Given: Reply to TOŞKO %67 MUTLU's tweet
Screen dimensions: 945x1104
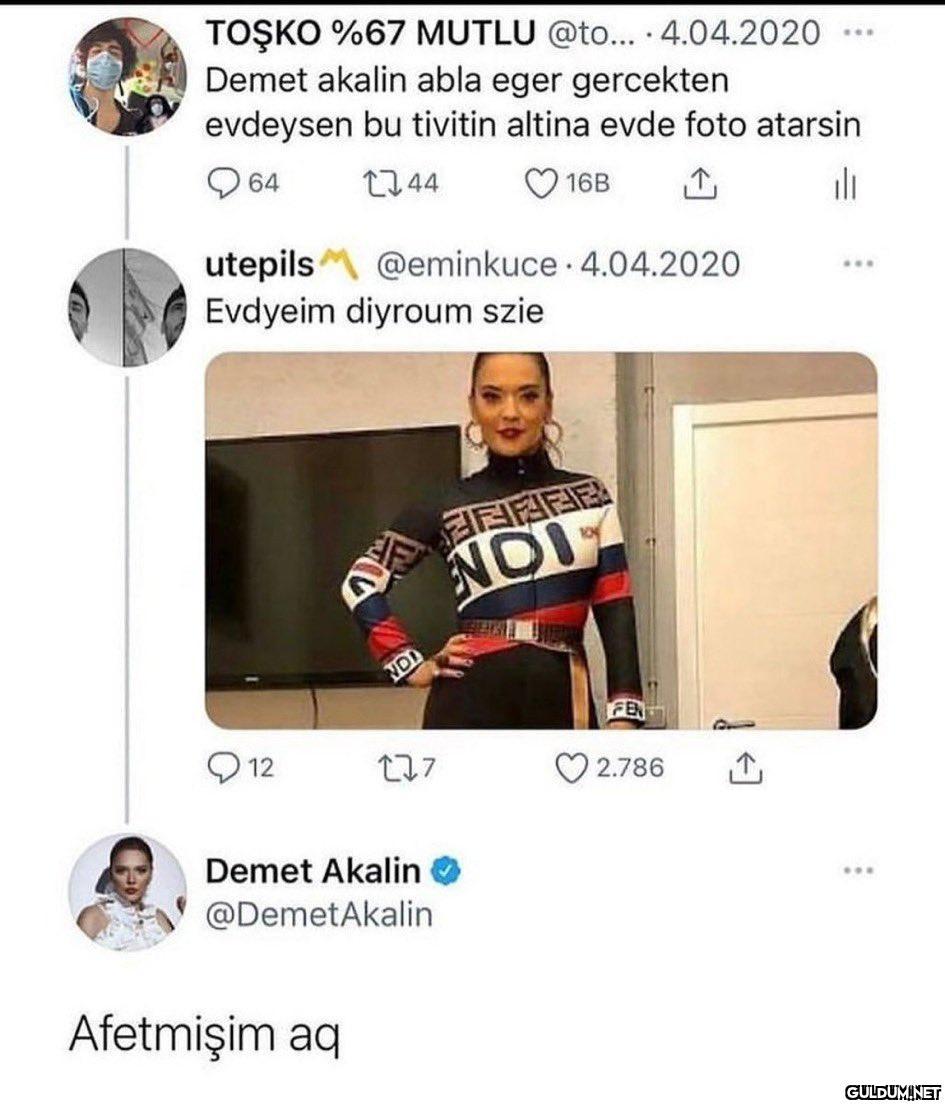Looking at the screenshot, I should tap(221, 183).
